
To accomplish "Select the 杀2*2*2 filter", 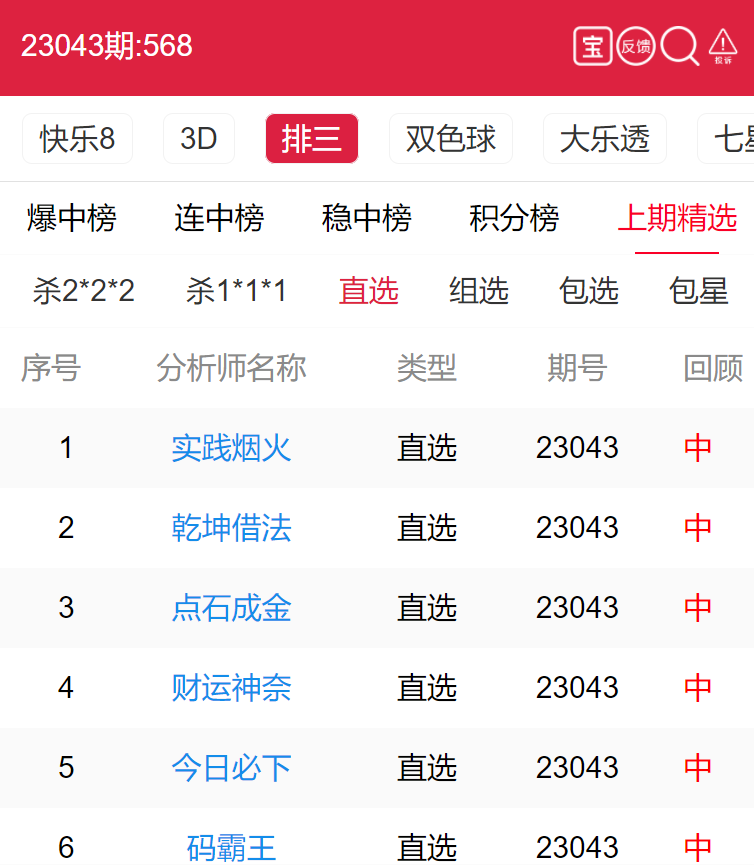I will (x=83, y=291).
